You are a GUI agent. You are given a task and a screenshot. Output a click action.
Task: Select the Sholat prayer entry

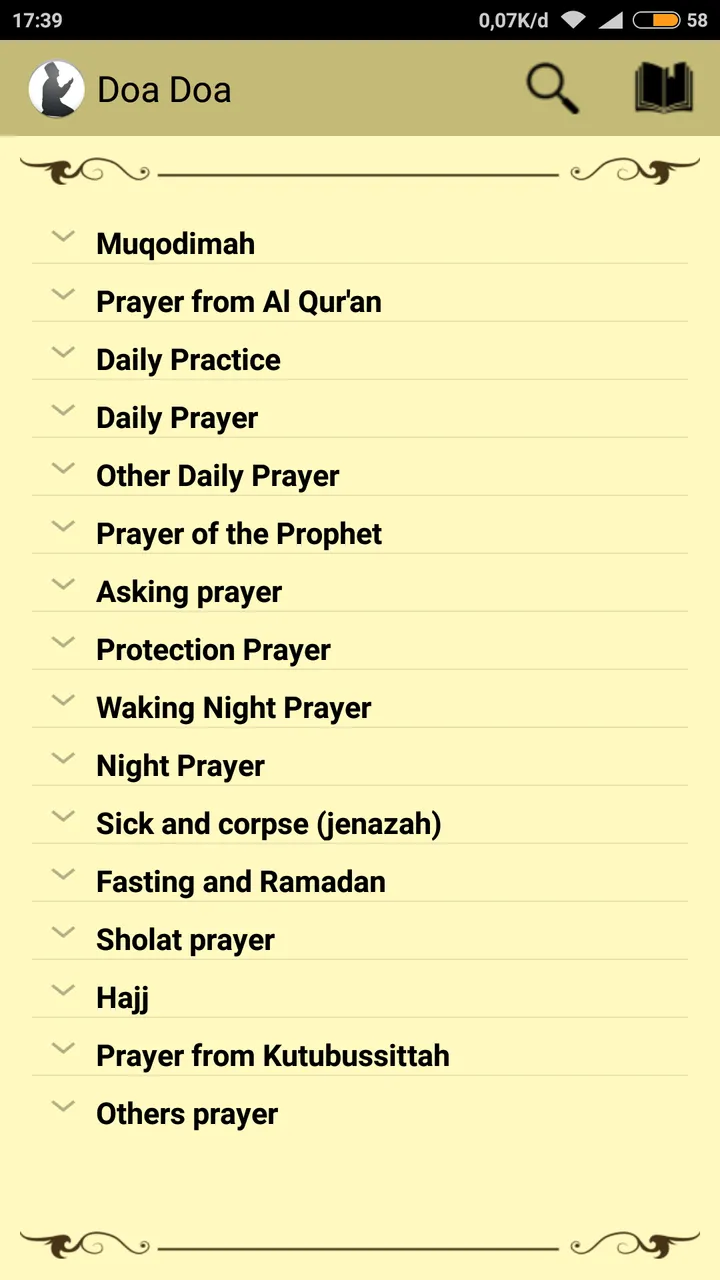[185, 939]
